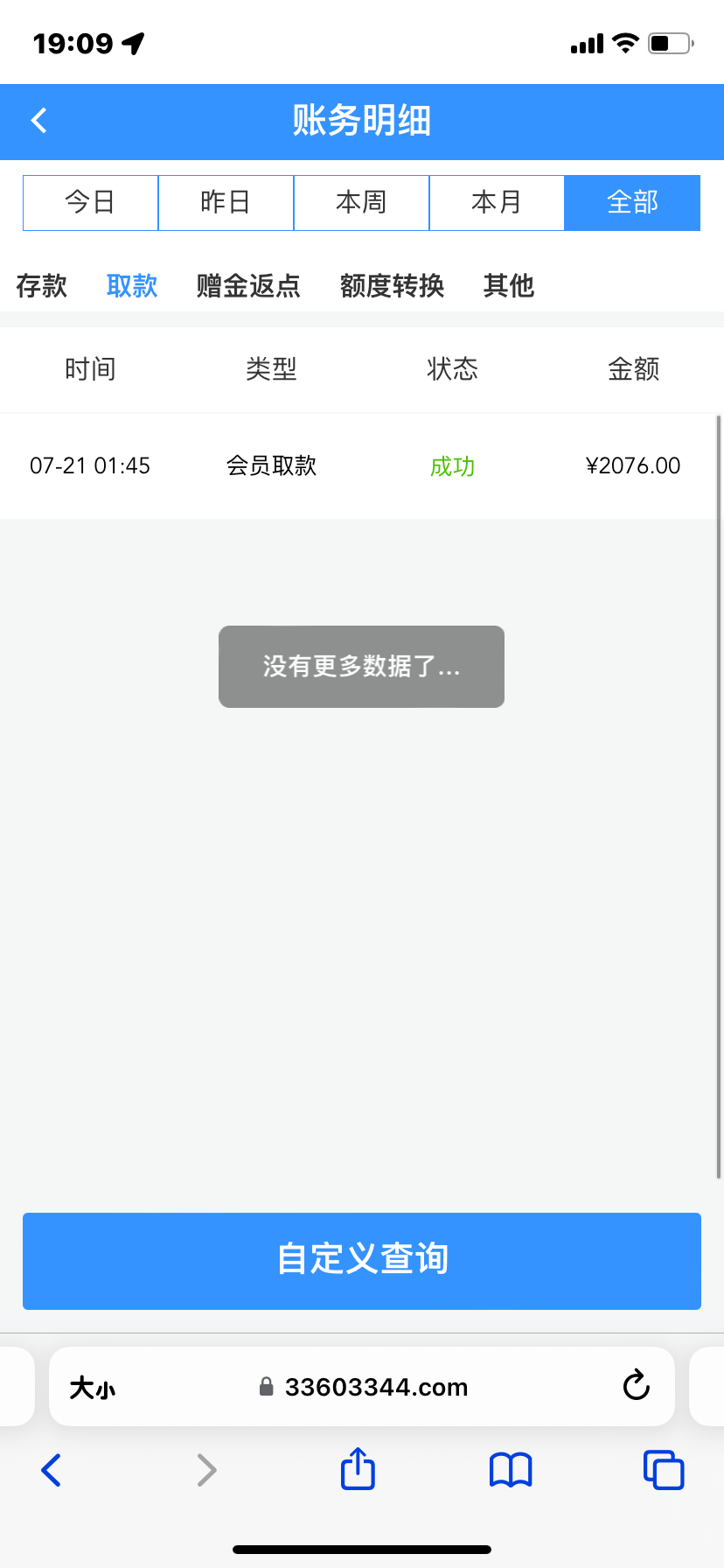Reload the page in Safari

click(x=636, y=1386)
